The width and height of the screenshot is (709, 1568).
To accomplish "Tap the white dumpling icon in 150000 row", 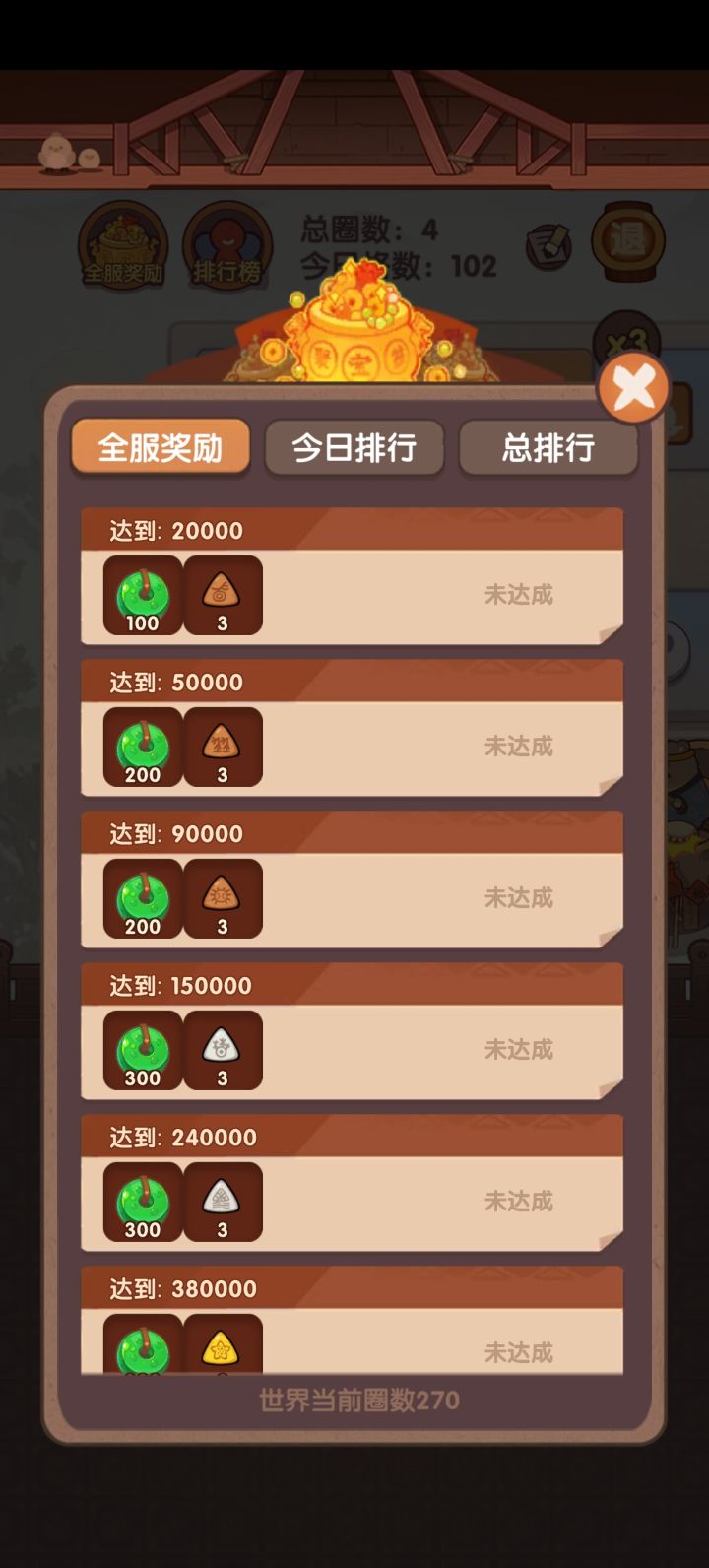I will (223, 1045).
